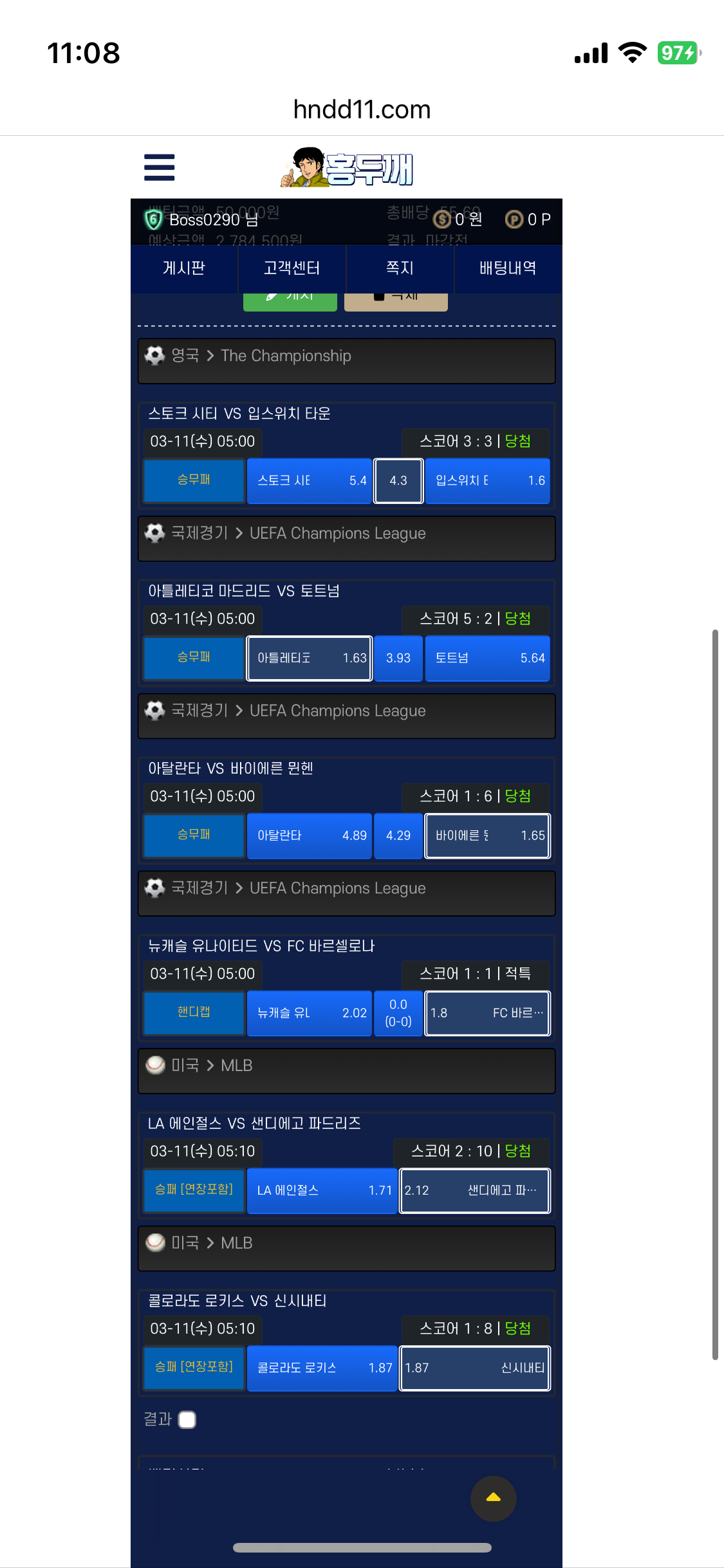Open the 배팅내역 betting history tab
Viewport: 724px width, 1568px height.
508,268
